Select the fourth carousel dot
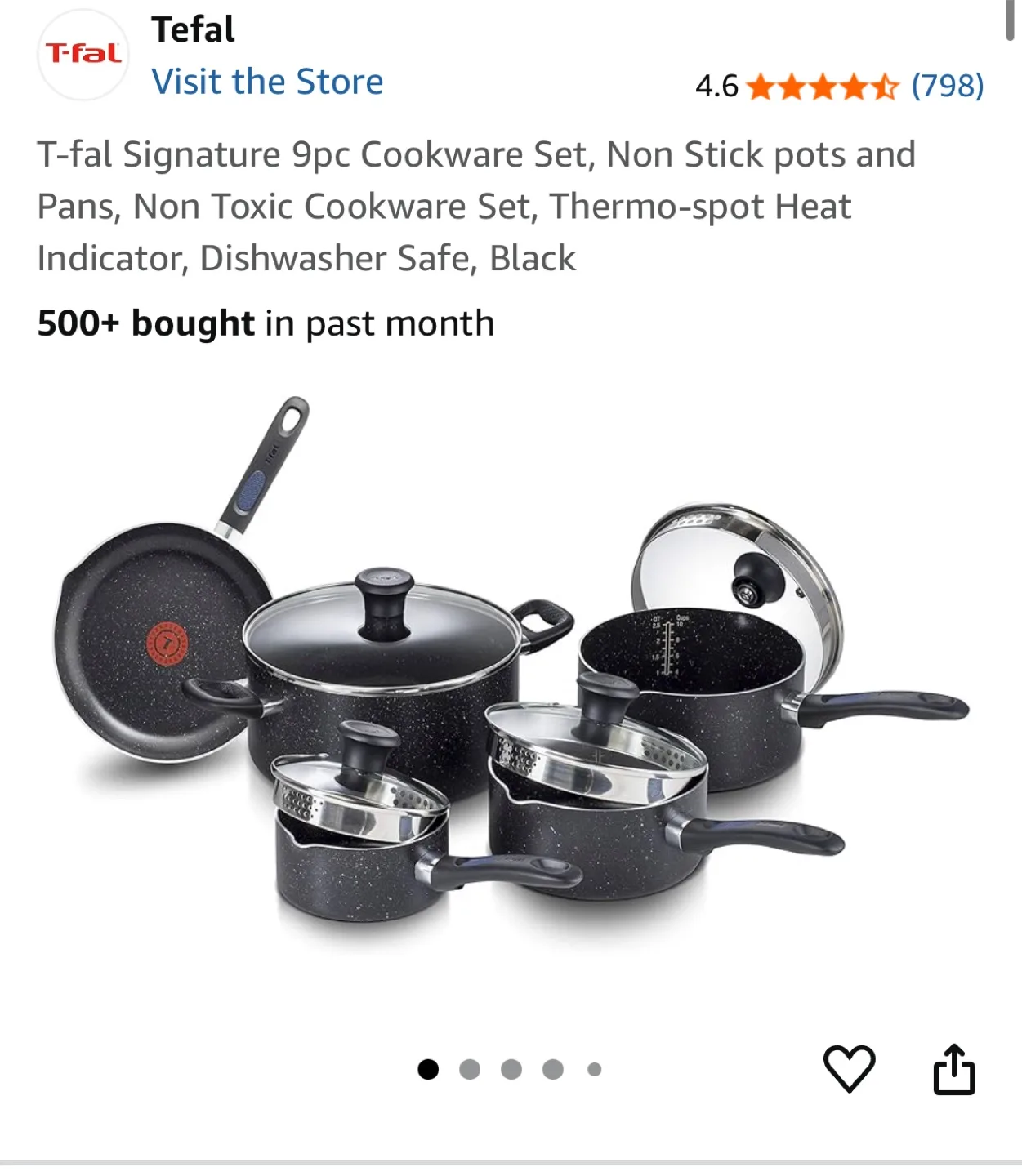The image size is (1022, 1176). [x=551, y=1070]
